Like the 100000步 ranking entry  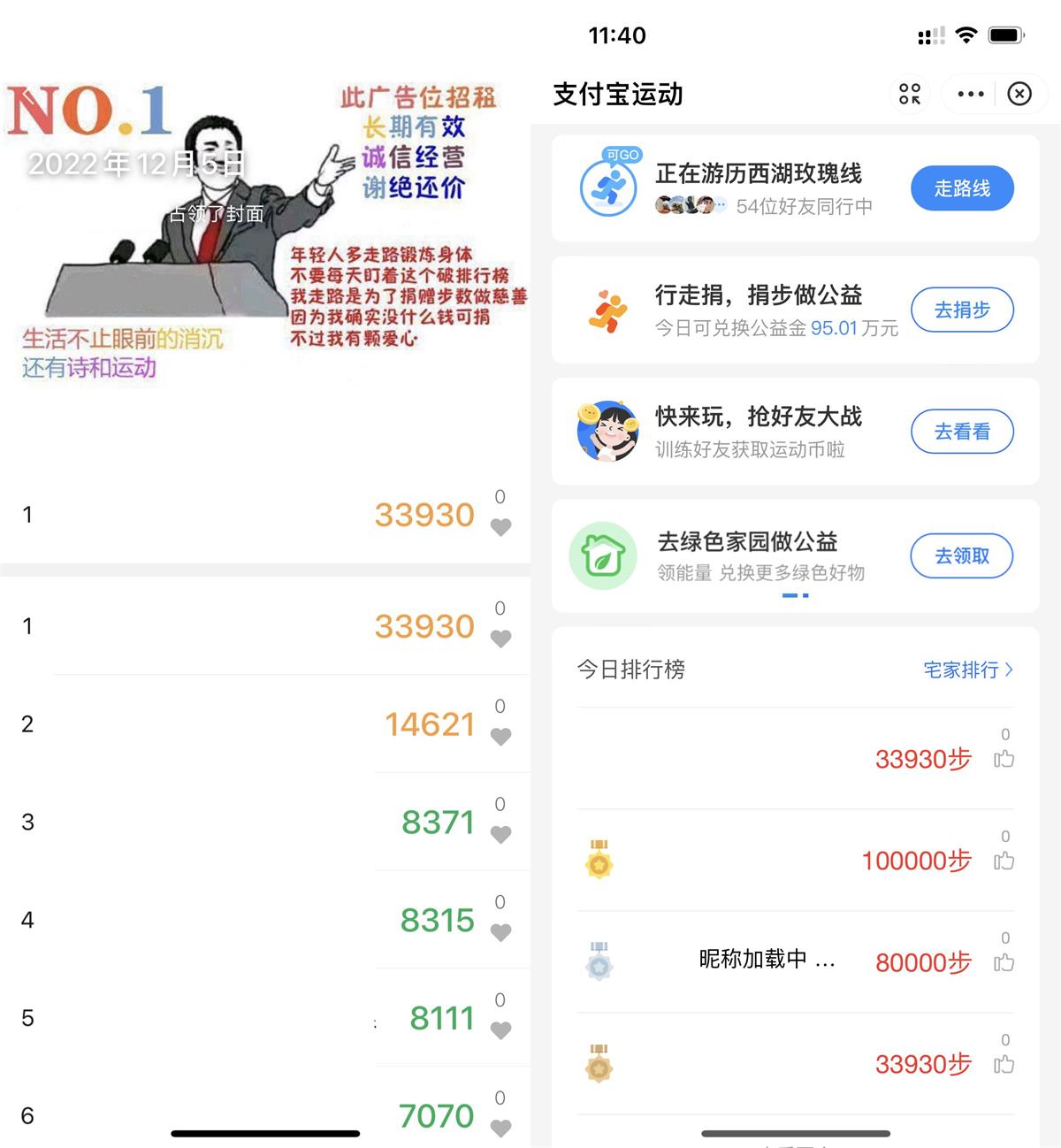coord(1004,861)
